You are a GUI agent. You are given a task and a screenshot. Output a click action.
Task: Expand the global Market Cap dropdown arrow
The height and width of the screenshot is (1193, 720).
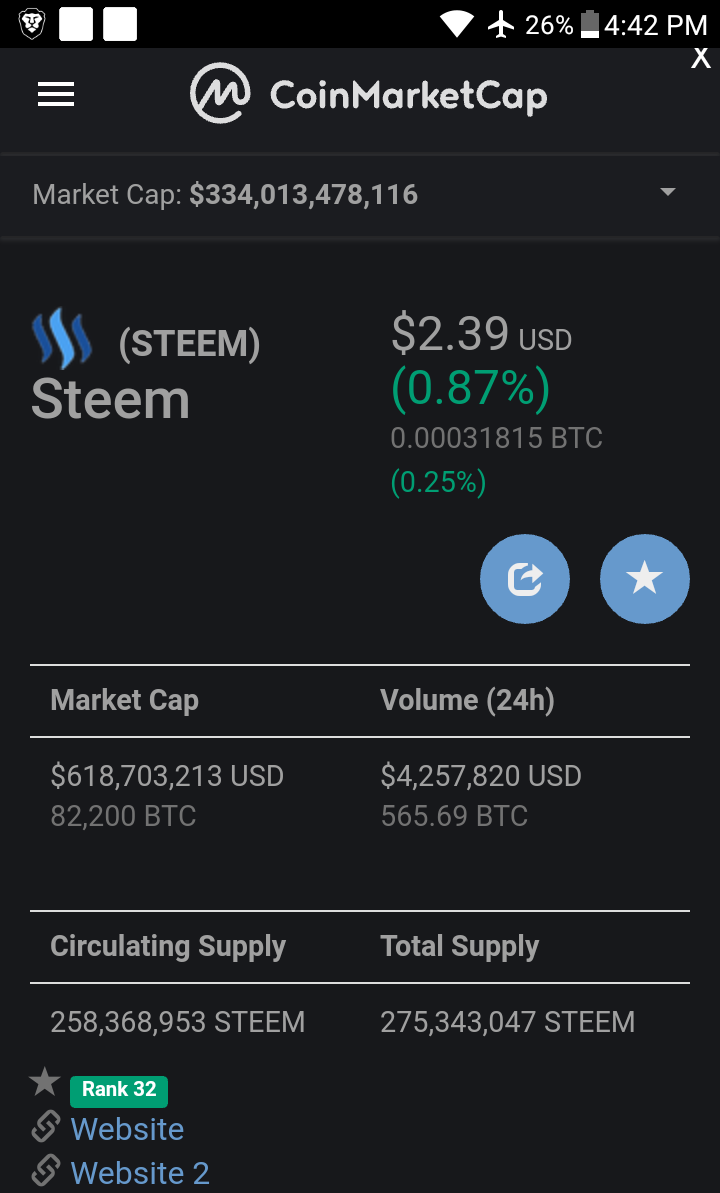point(667,192)
